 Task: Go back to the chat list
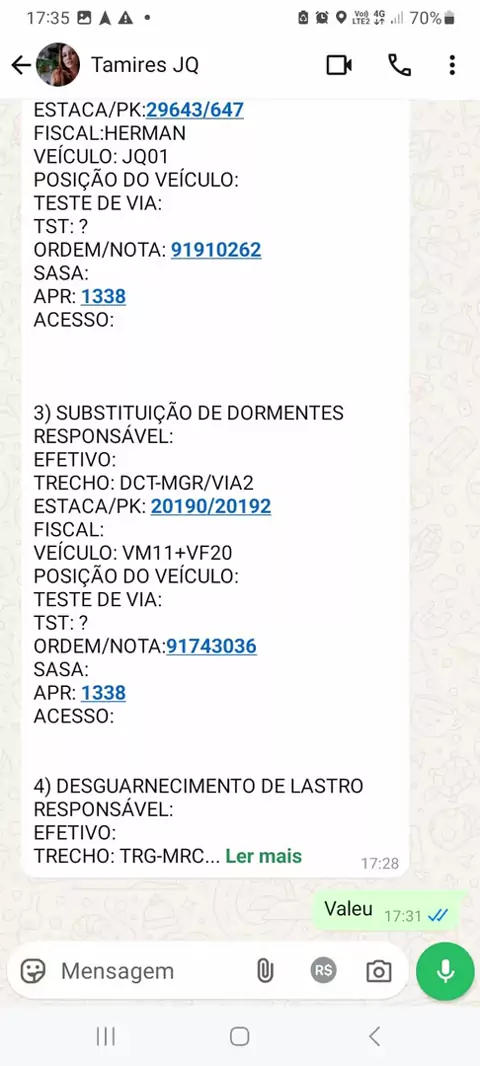[x=22, y=65]
